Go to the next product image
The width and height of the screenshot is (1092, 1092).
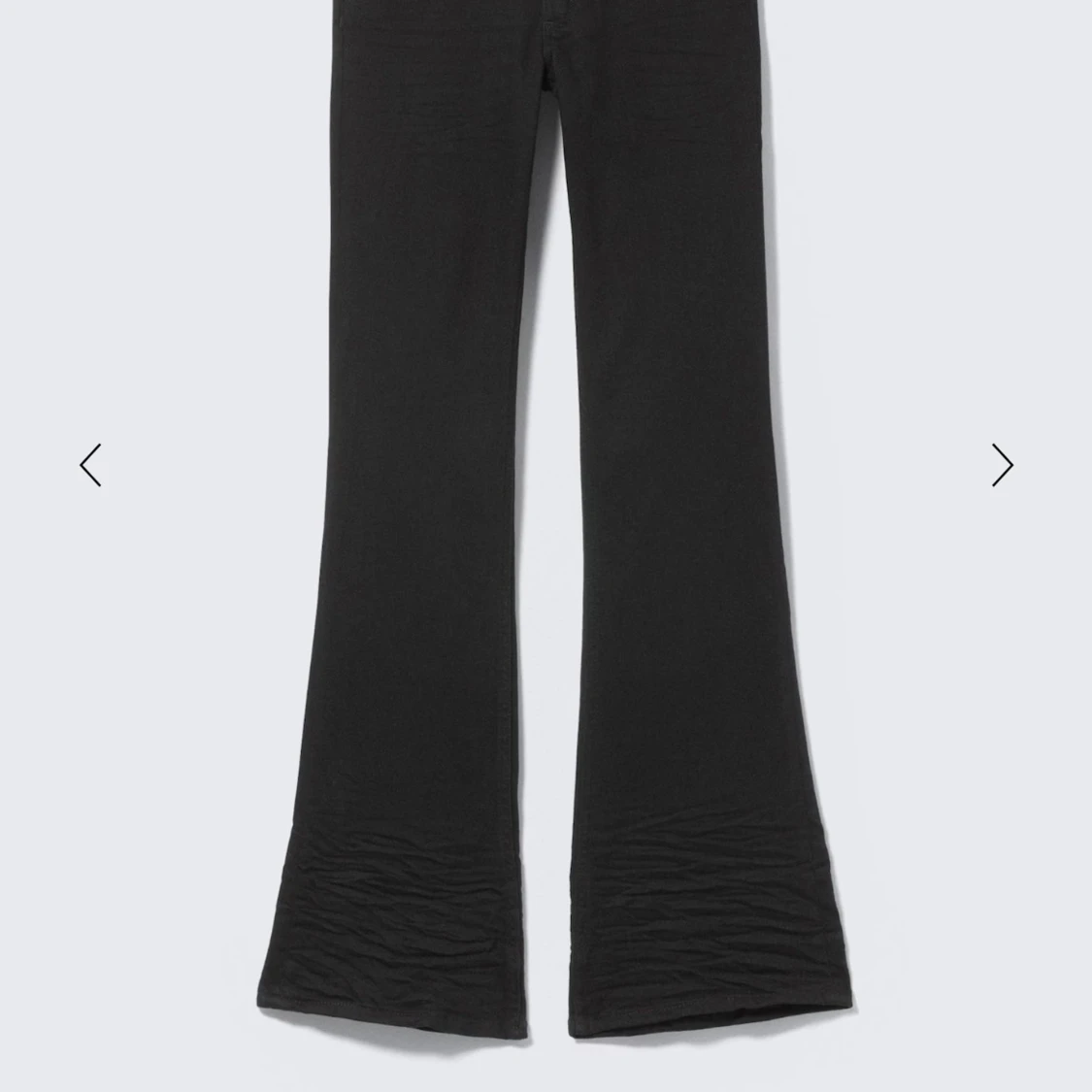click(1002, 465)
